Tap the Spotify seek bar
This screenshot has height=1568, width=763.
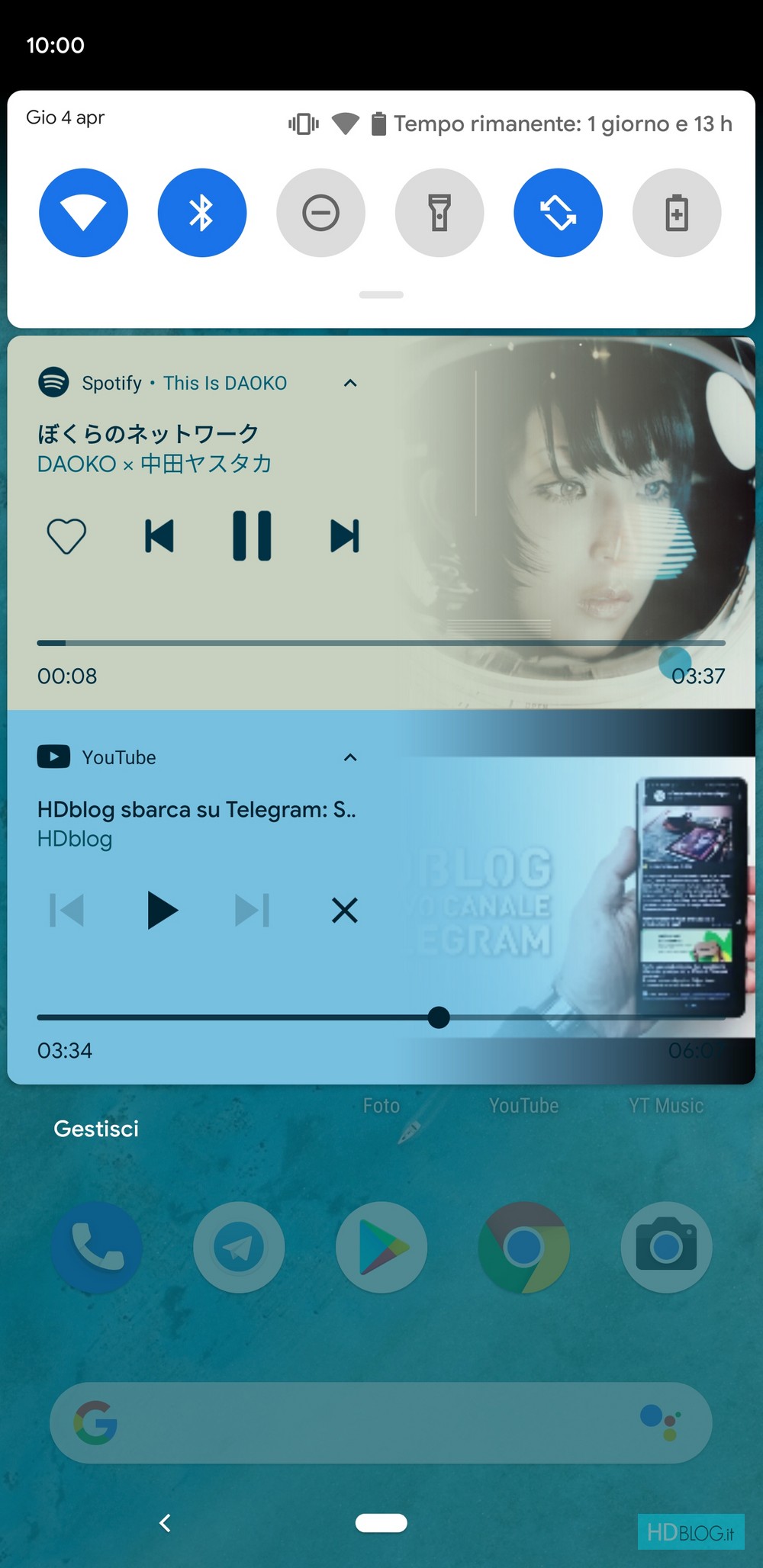(381, 643)
